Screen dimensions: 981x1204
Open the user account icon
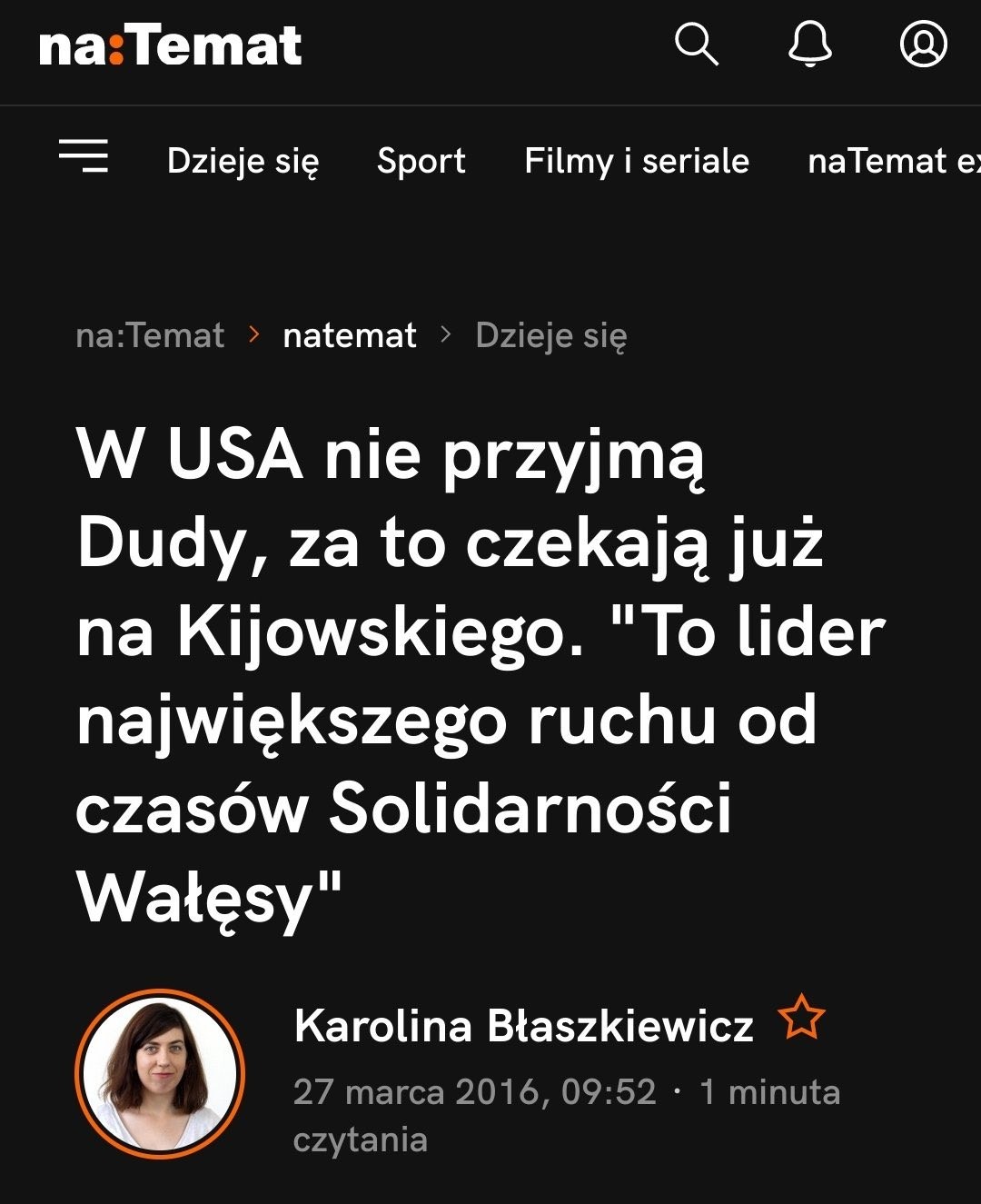click(923, 45)
